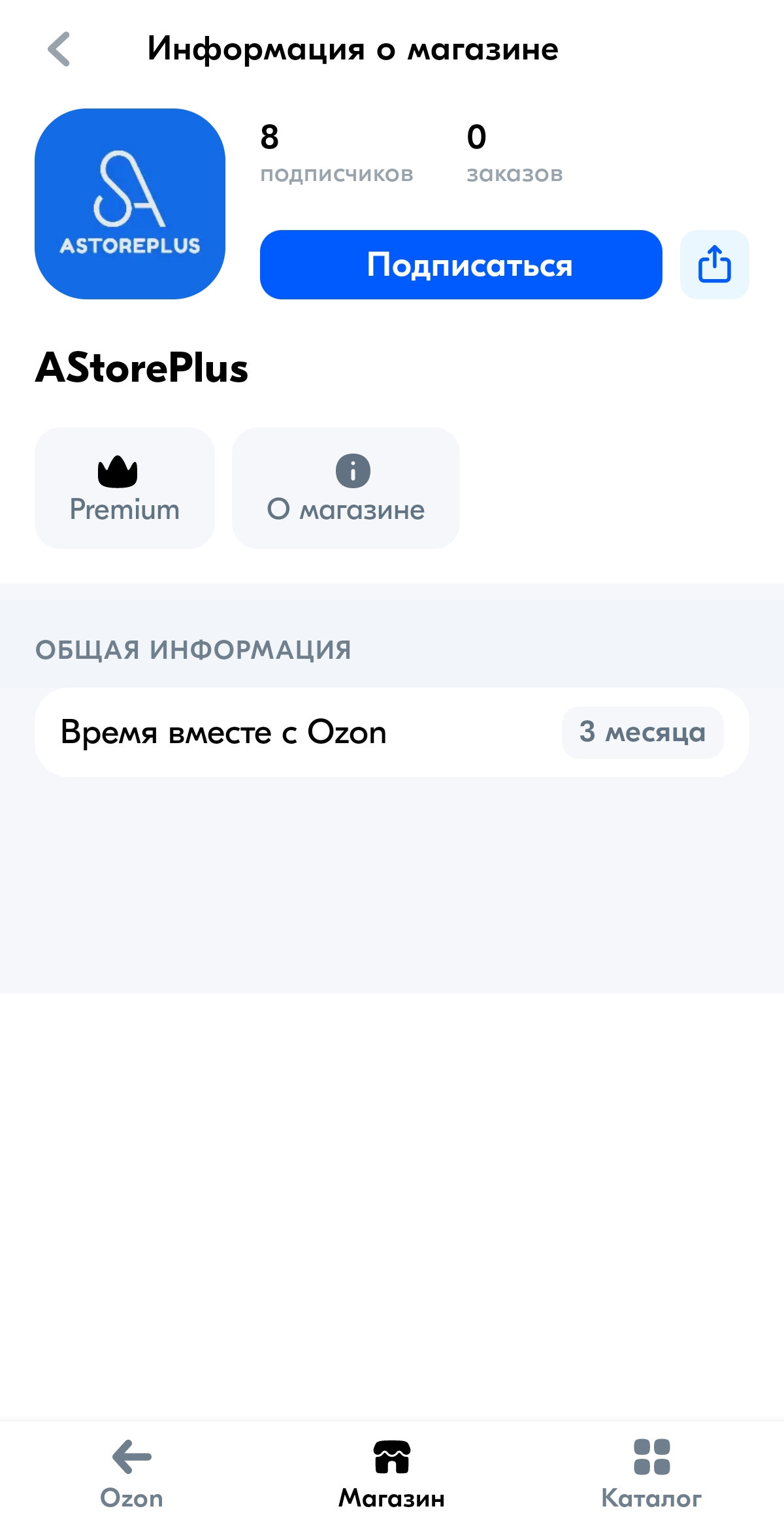Open the О магазине chip

point(346,488)
